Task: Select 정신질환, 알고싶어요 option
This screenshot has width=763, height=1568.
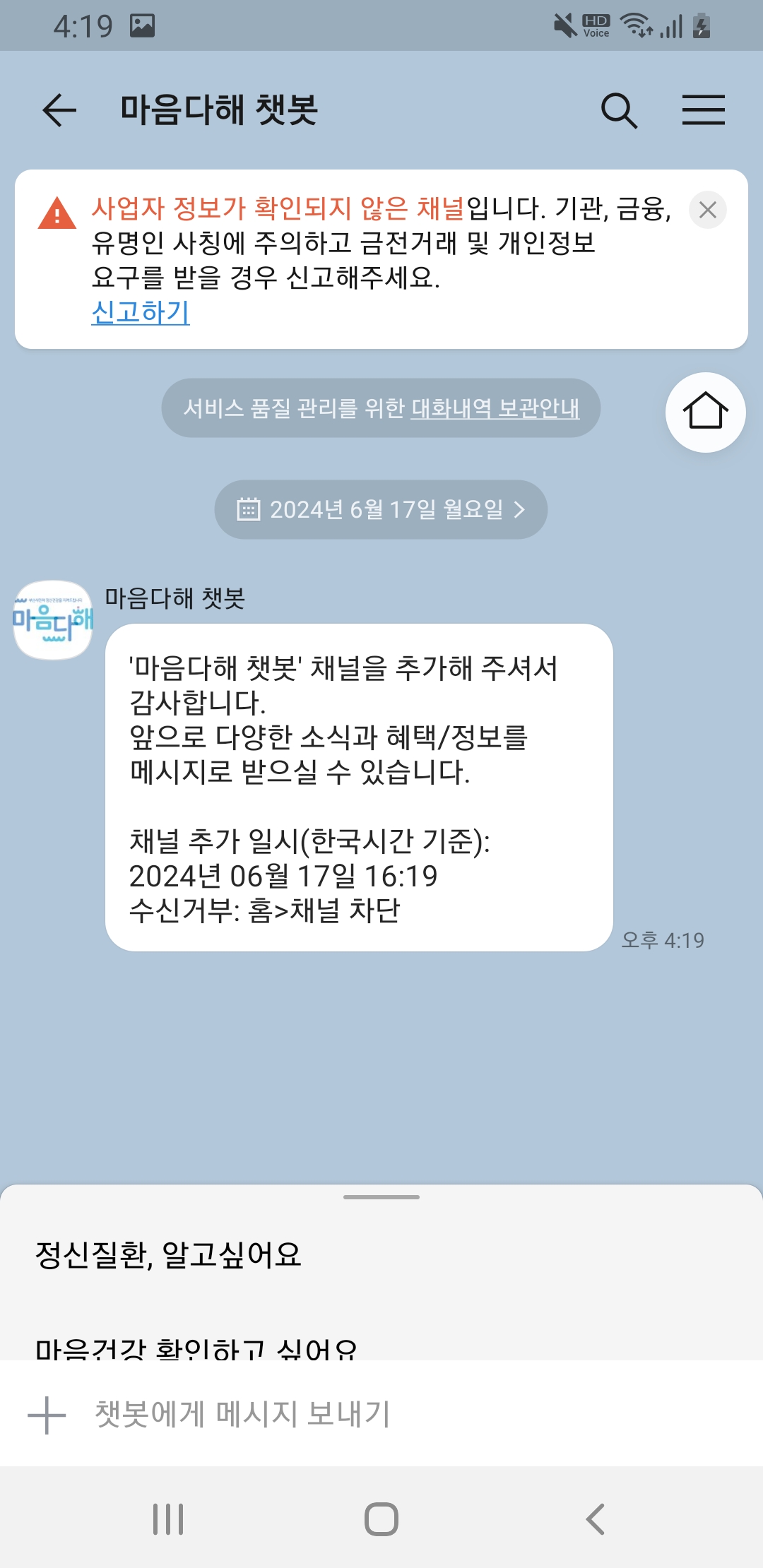Action: pyautogui.click(x=169, y=1255)
